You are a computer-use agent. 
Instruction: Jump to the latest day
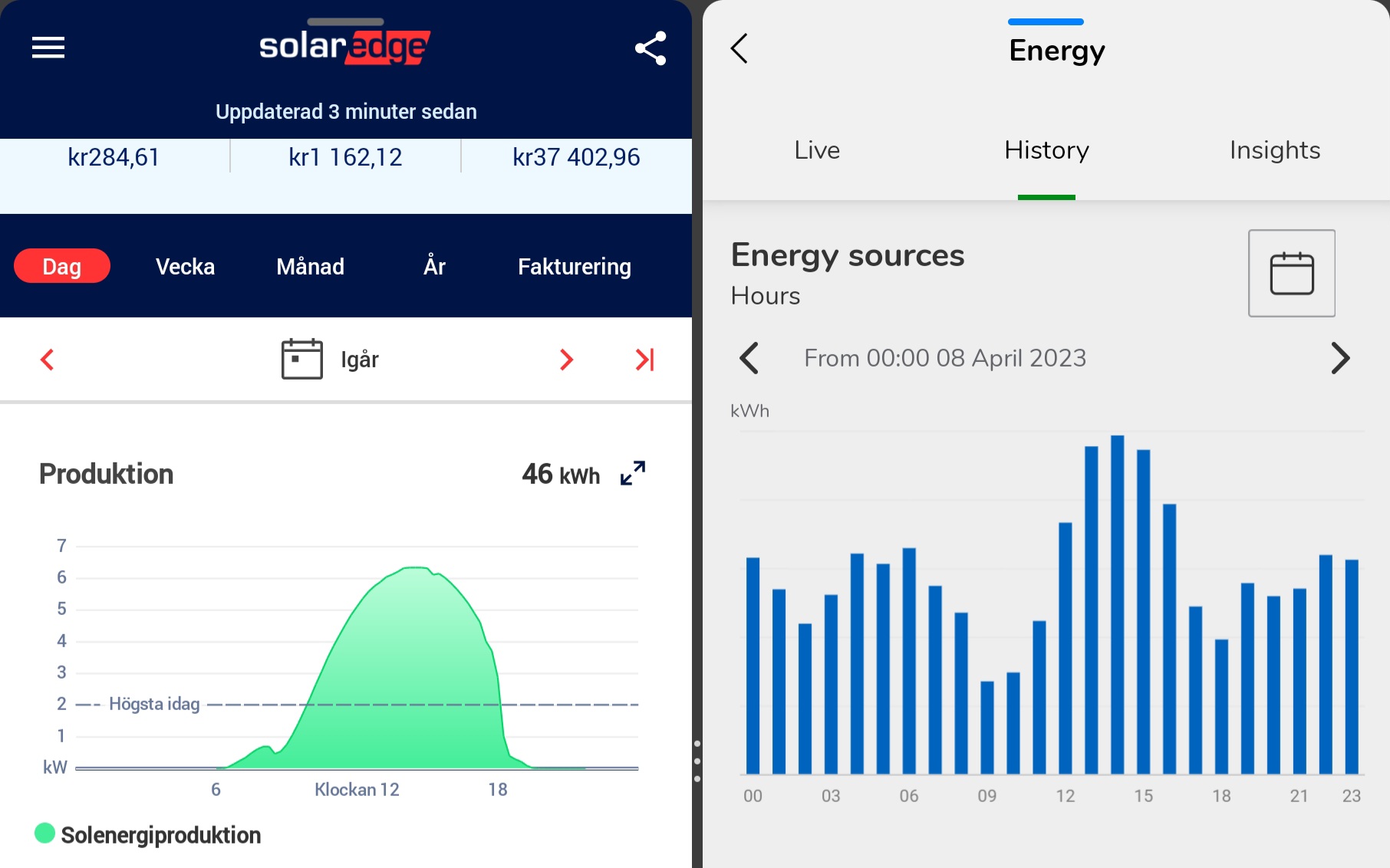644,360
